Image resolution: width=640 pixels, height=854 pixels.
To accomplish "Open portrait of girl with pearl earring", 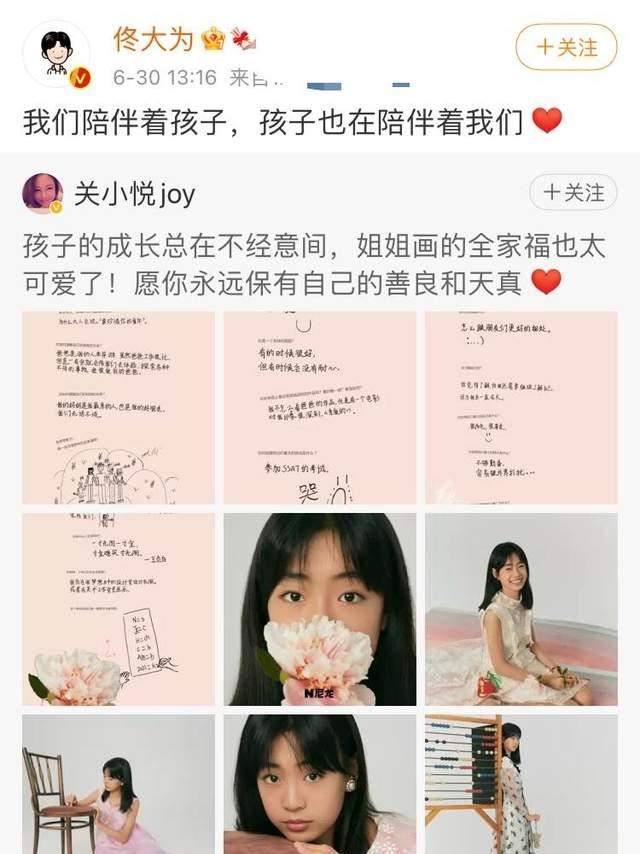I will pyautogui.click(x=320, y=784).
